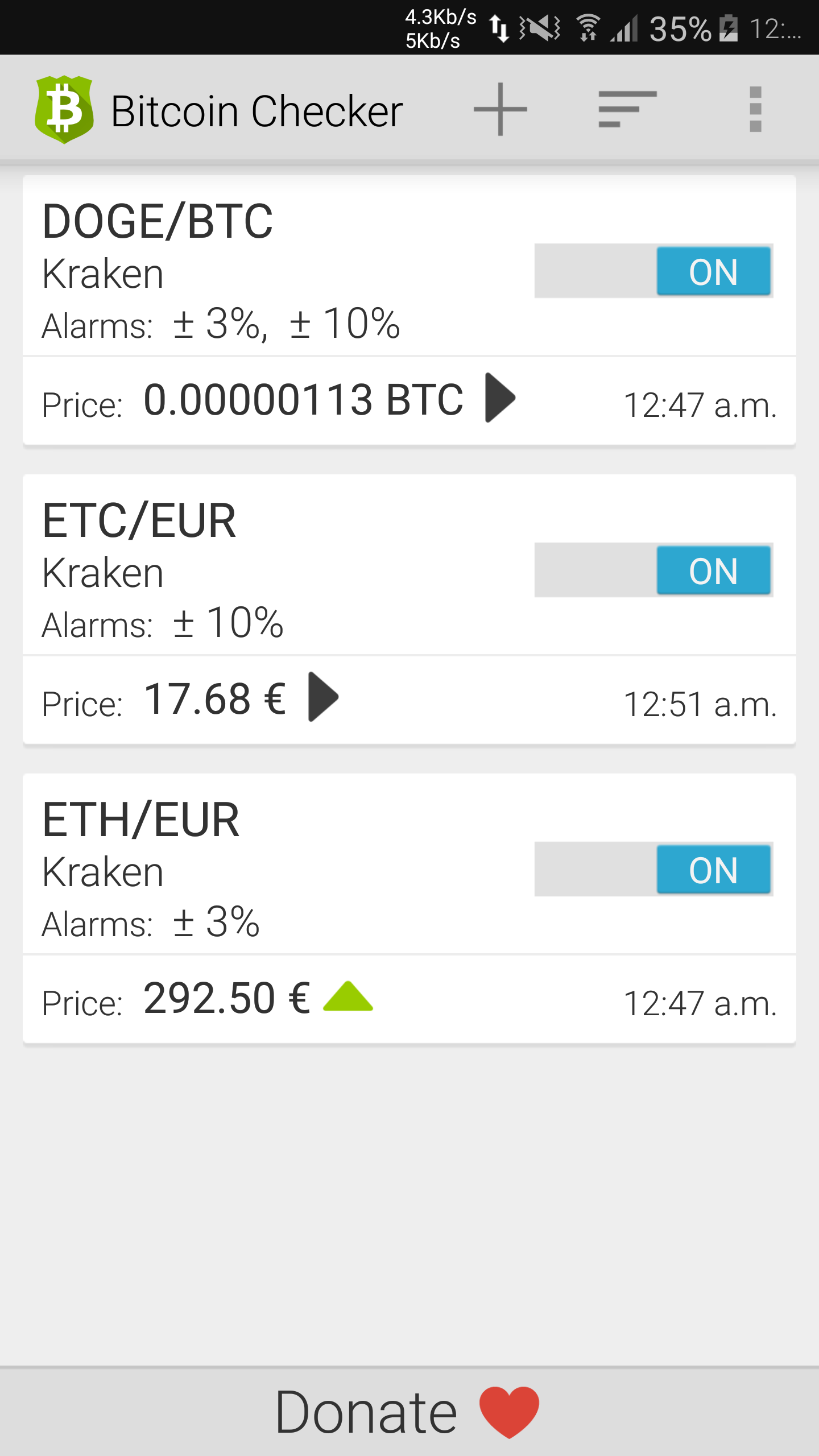Open the sort options icon
819x1456 pixels.
click(627, 109)
